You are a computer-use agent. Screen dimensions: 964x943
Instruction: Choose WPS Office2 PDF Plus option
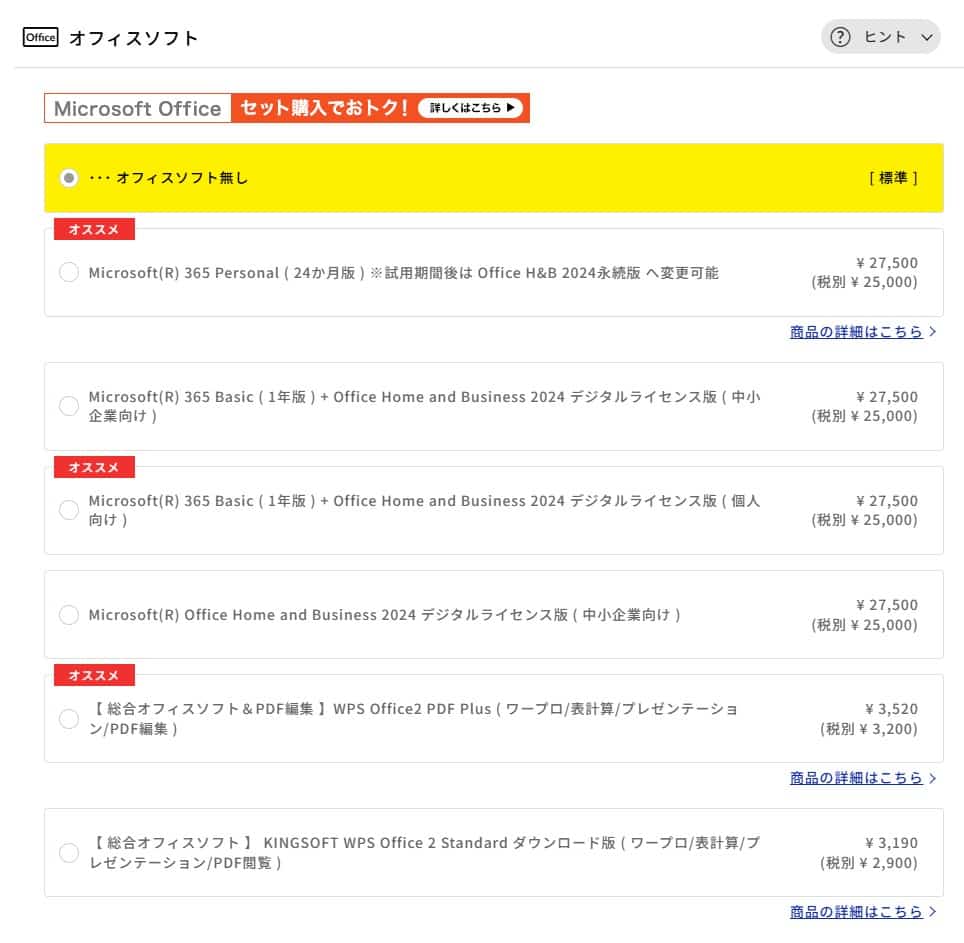[x=69, y=719]
